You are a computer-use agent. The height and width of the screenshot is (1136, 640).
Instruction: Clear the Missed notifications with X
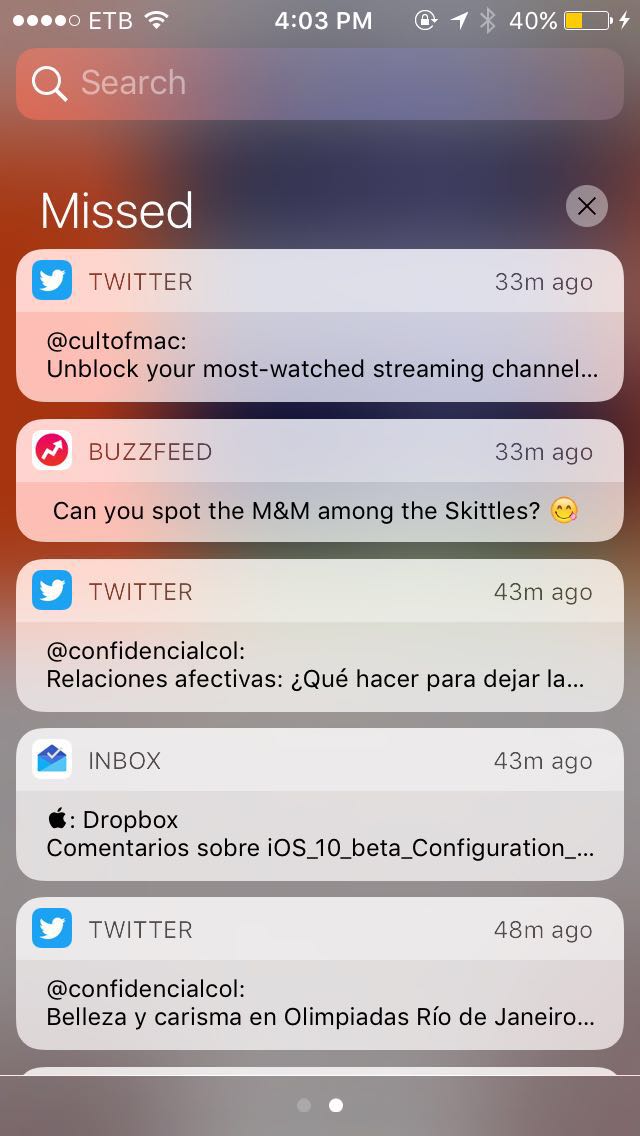(x=586, y=206)
